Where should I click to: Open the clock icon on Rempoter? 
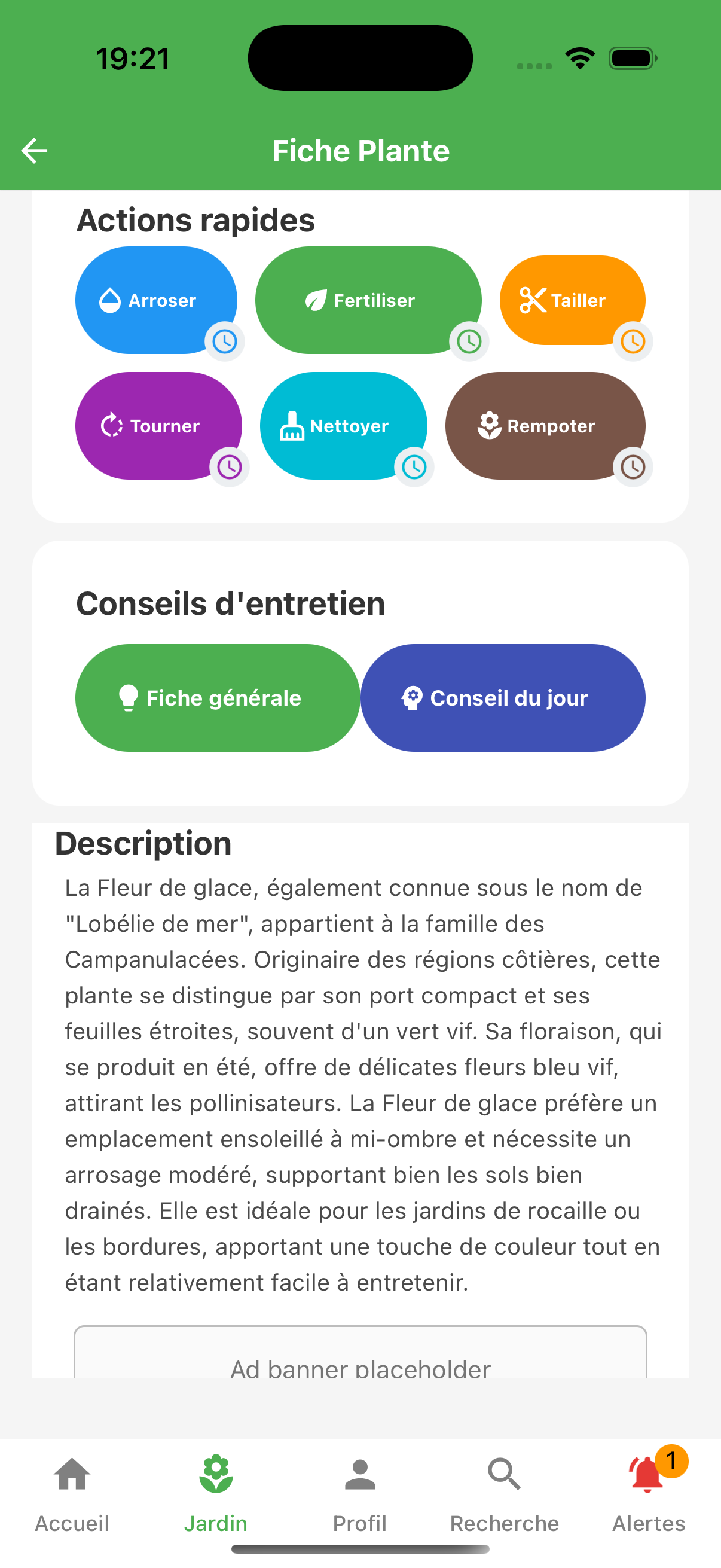(633, 468)
